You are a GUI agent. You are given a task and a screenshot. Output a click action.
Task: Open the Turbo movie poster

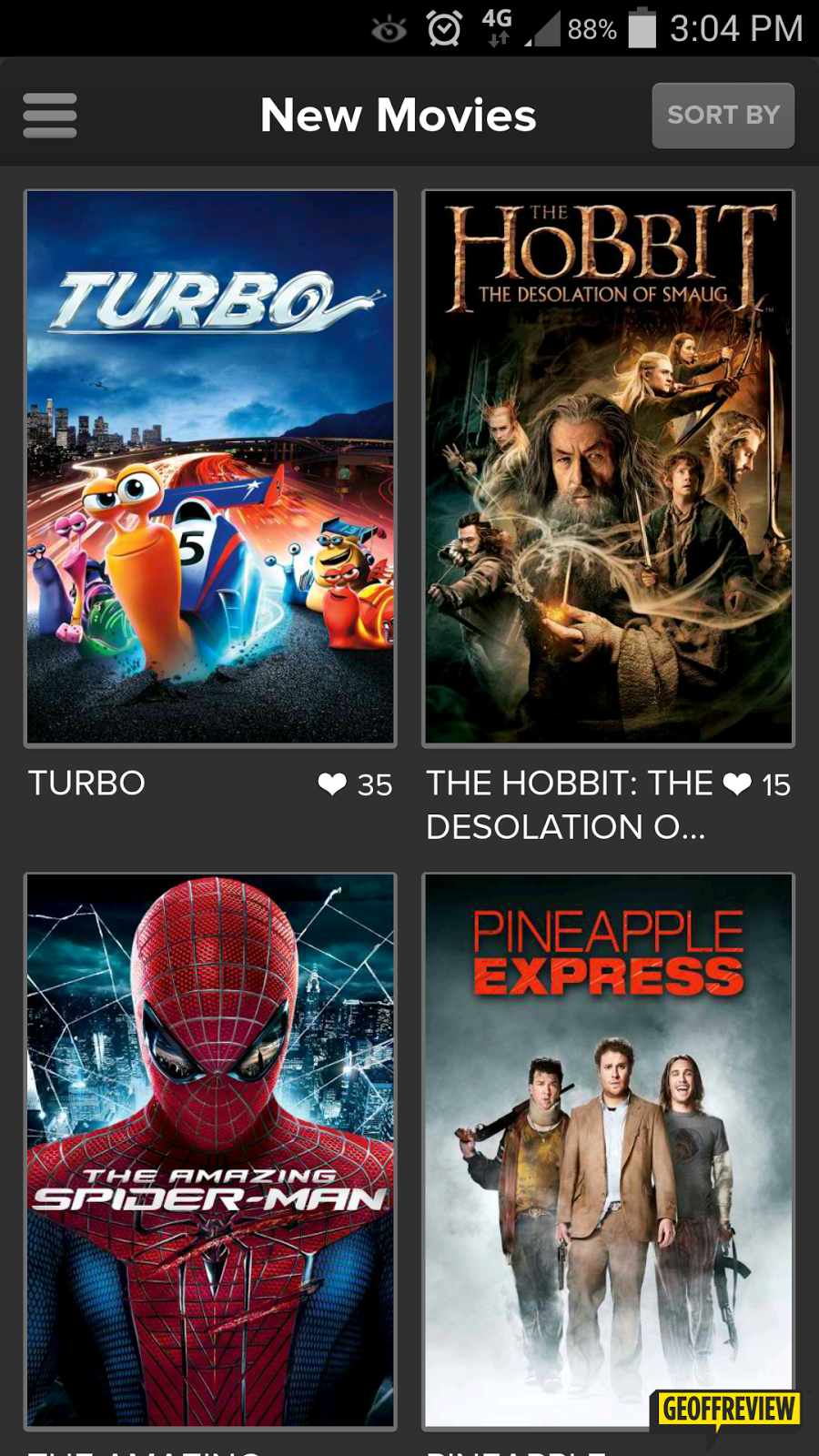point(210,468)
